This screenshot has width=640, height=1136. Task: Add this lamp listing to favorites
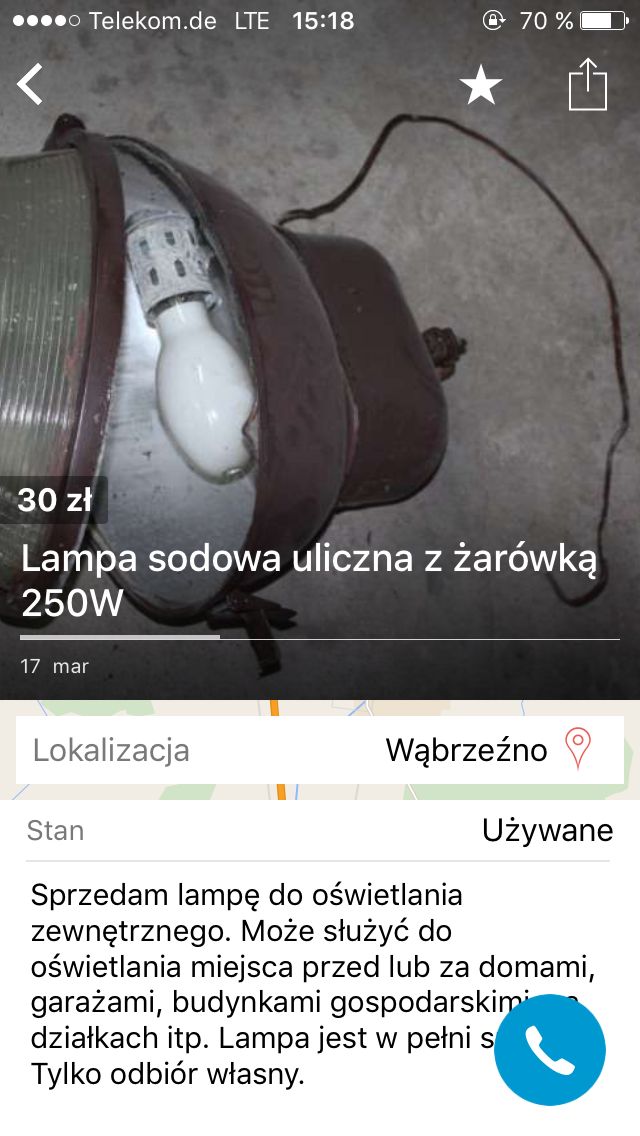481,86
